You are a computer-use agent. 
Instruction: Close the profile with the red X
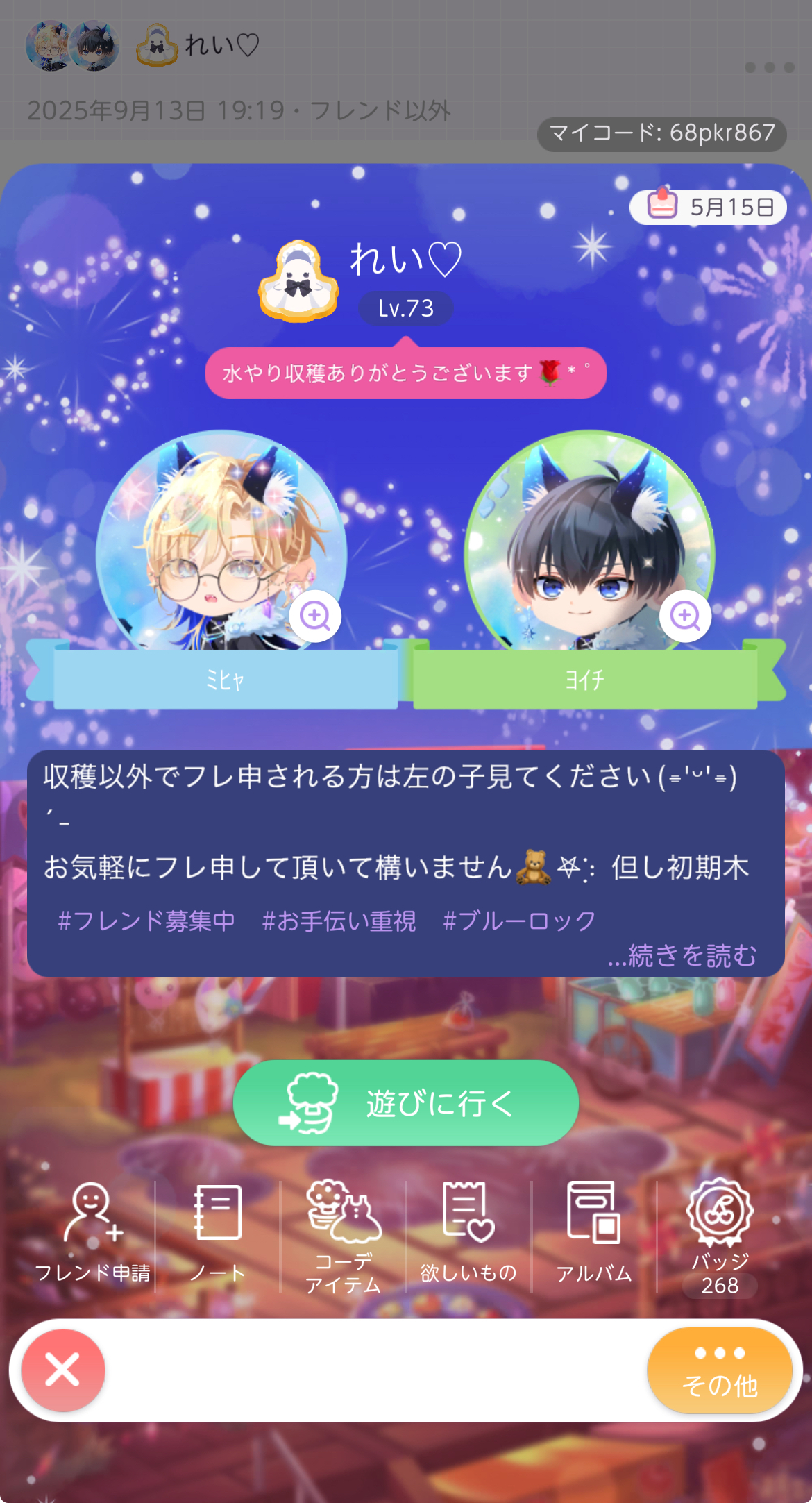click(x=63, y=1370)
